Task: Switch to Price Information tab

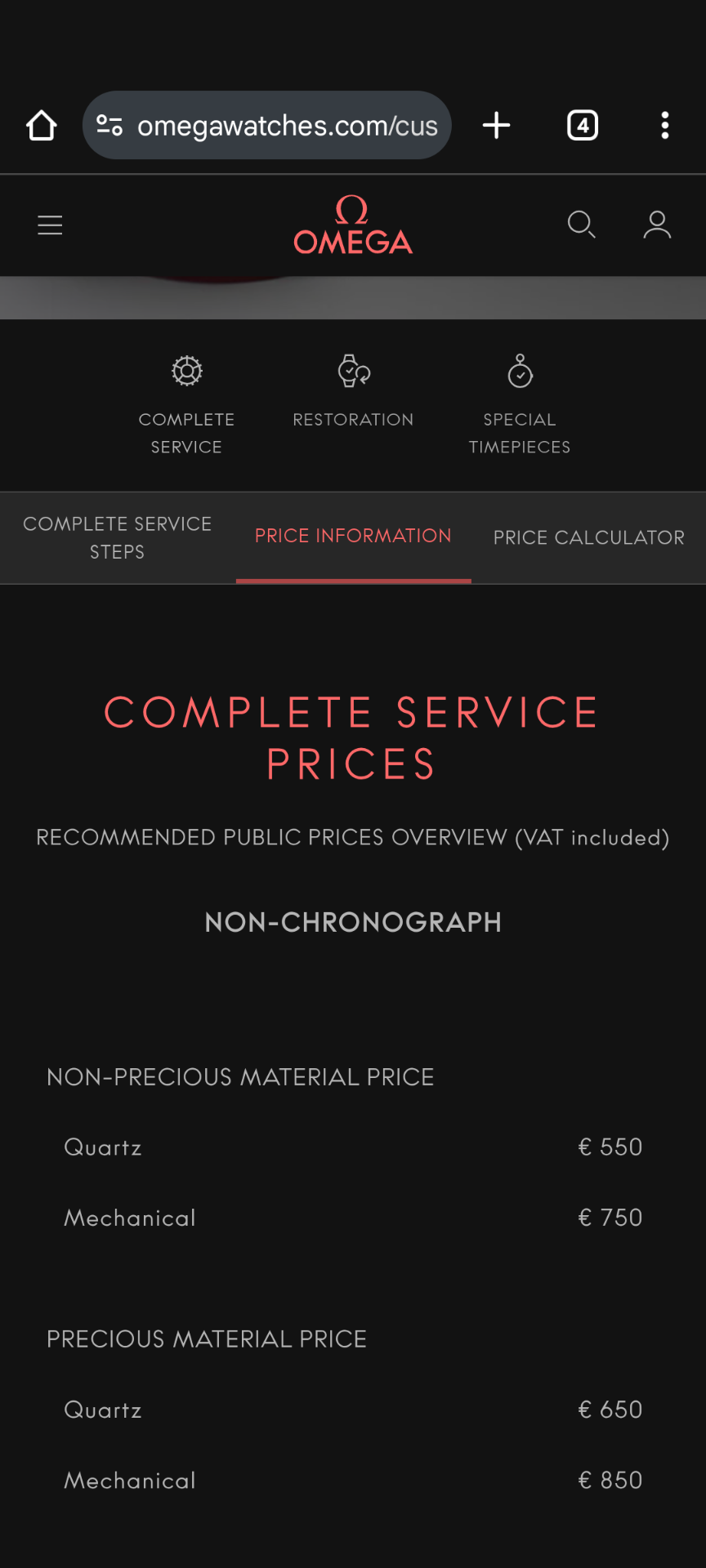Action: click(x=353, y=536)
